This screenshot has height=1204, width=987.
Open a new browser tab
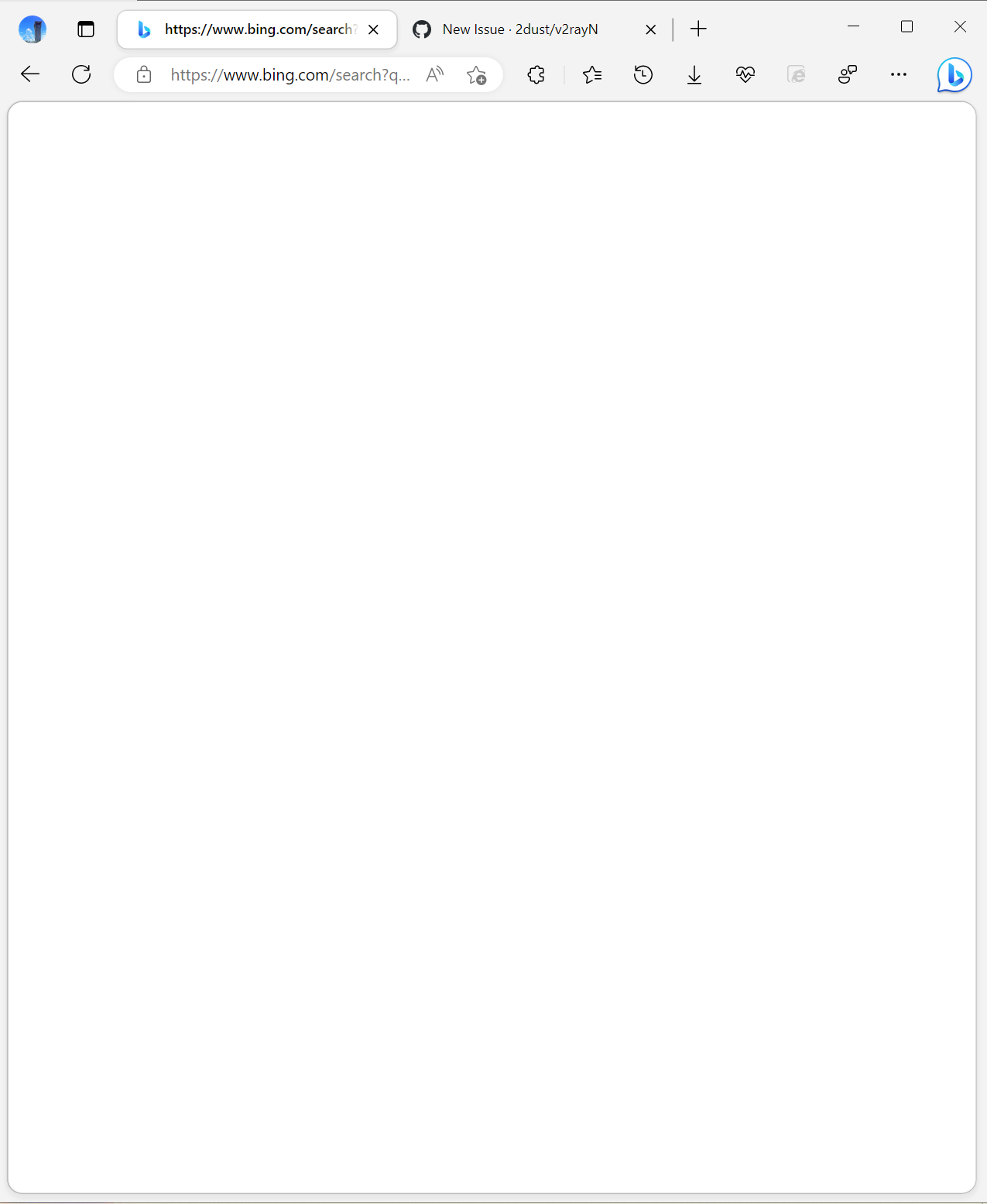coord(698,29)
